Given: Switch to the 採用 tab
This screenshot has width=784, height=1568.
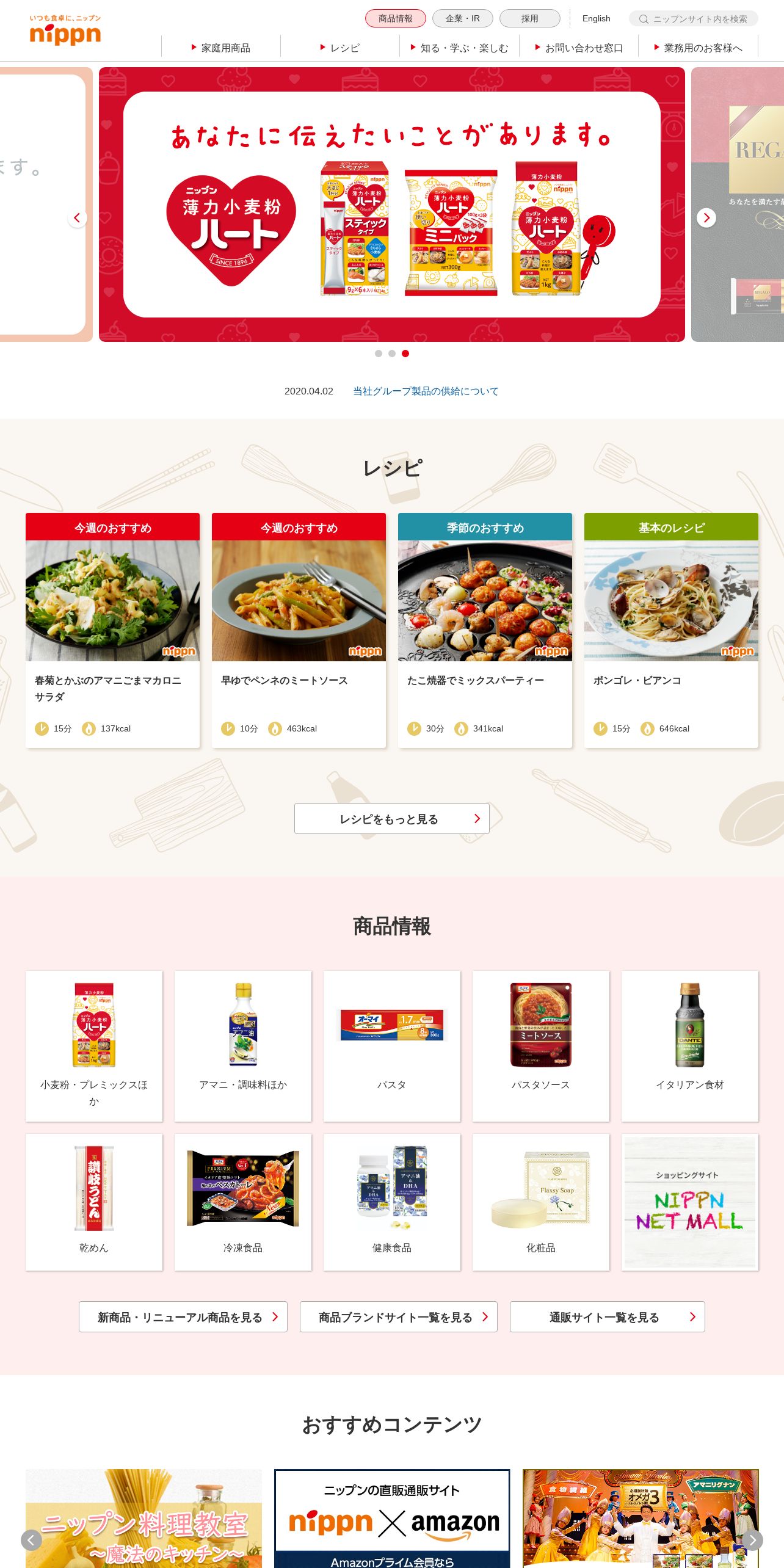Looking at the screenshot, I should pos(530,18).
